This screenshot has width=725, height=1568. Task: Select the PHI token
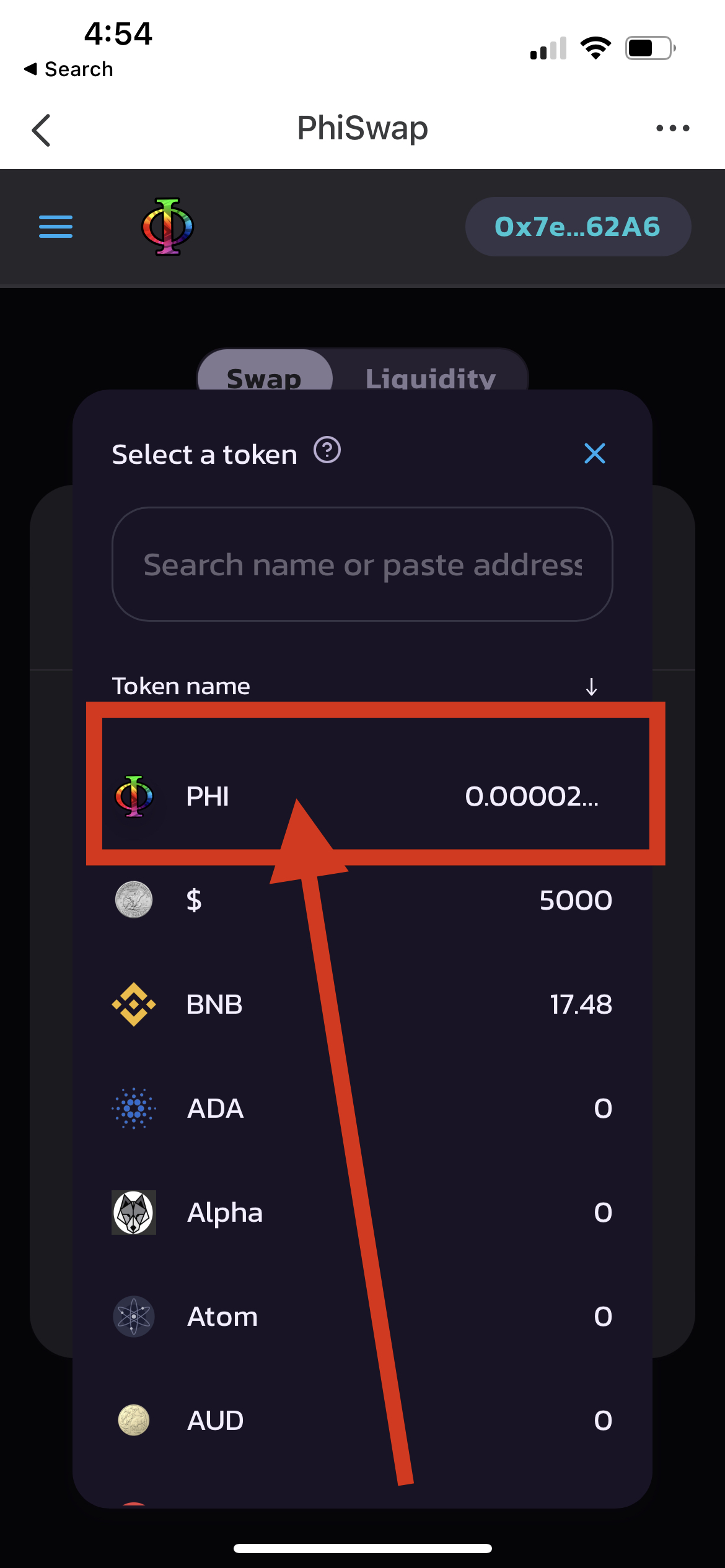[362, 796]
